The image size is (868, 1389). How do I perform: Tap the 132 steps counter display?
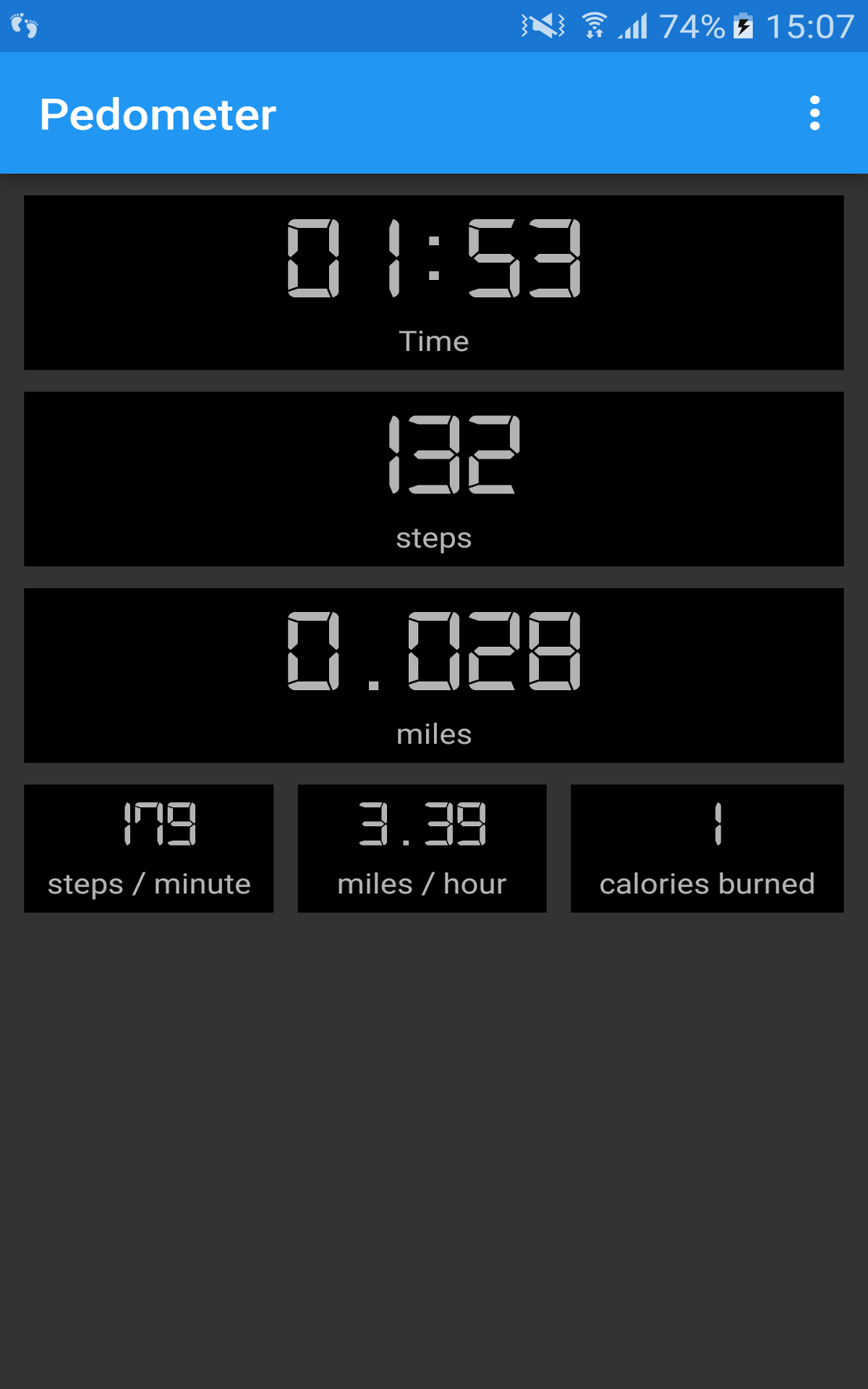click(x=434, y=479)
